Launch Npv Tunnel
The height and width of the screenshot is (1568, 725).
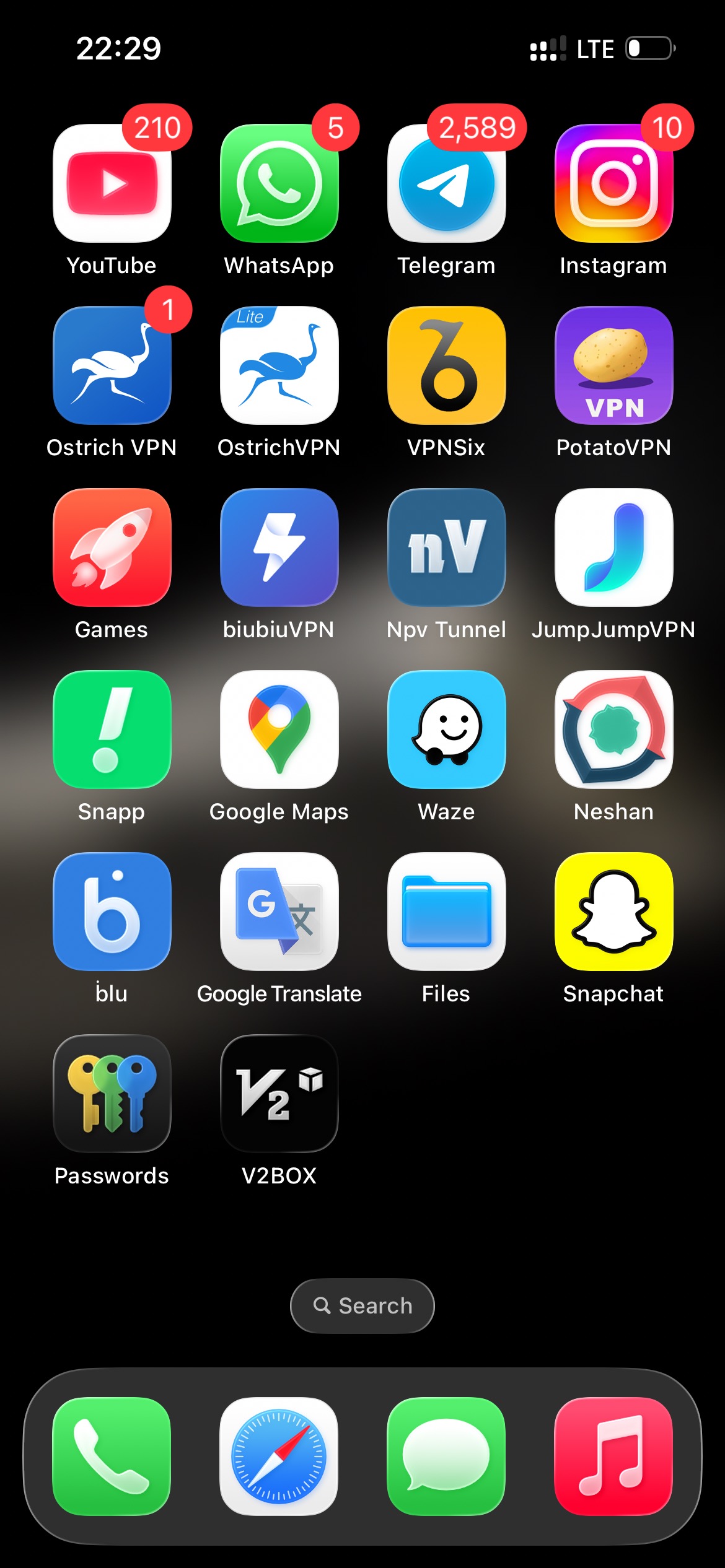[x=447, y=547]
